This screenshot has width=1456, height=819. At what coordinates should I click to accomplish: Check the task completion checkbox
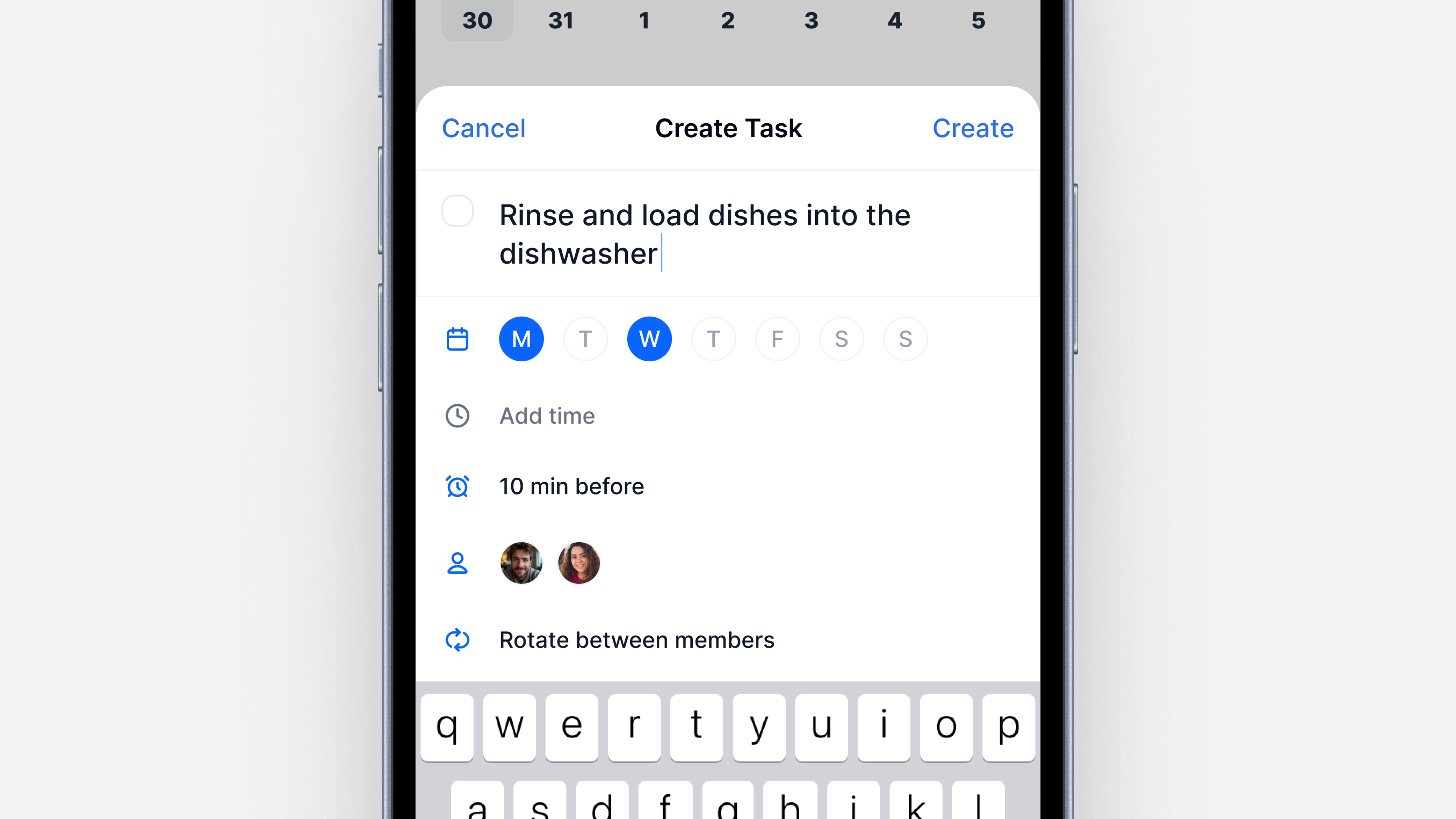click(x=457, y=212)
